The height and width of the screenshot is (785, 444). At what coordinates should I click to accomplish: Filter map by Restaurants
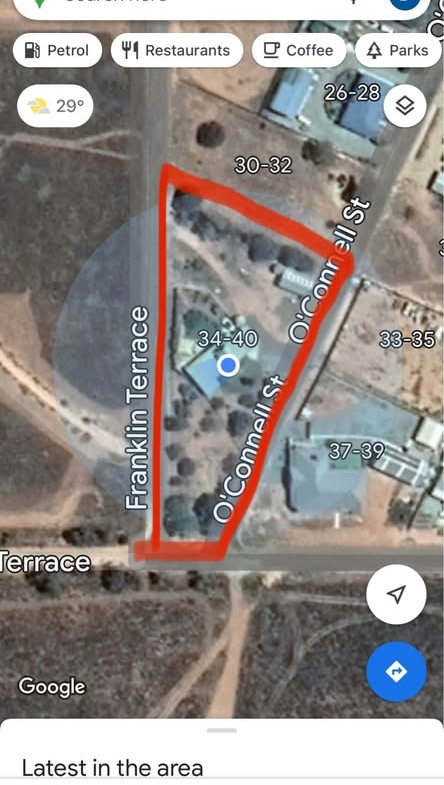(x=177, y=50)
